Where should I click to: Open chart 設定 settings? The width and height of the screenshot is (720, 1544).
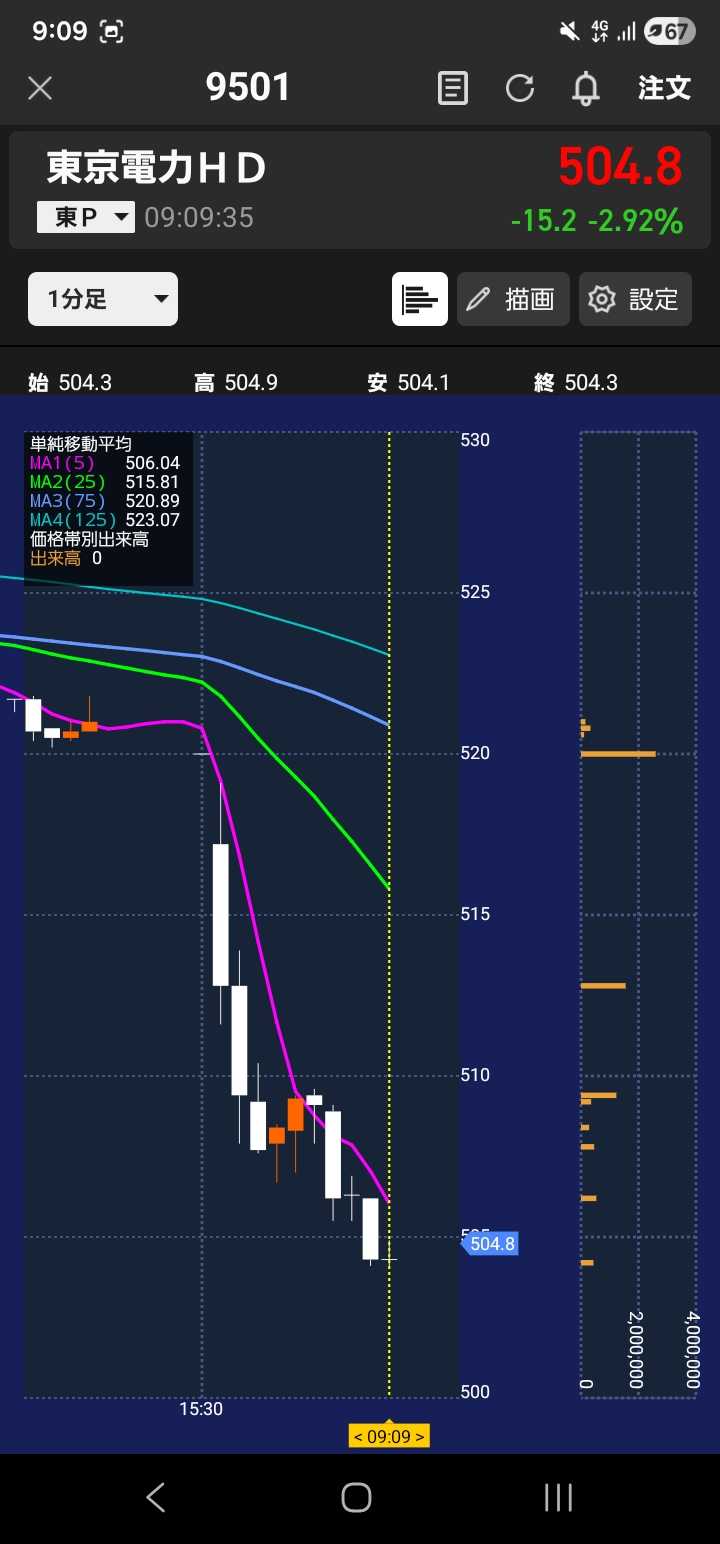coord(635,299)
